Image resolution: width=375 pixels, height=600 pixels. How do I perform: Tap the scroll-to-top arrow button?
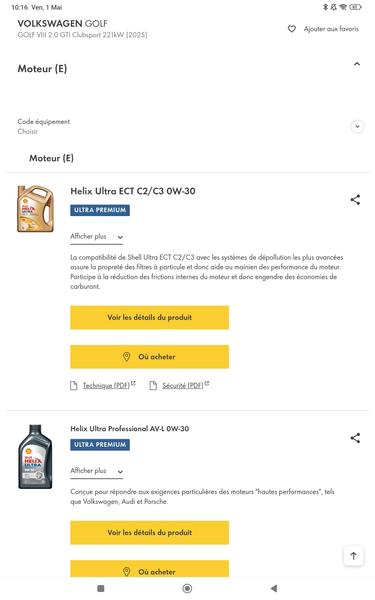point(354,556)
